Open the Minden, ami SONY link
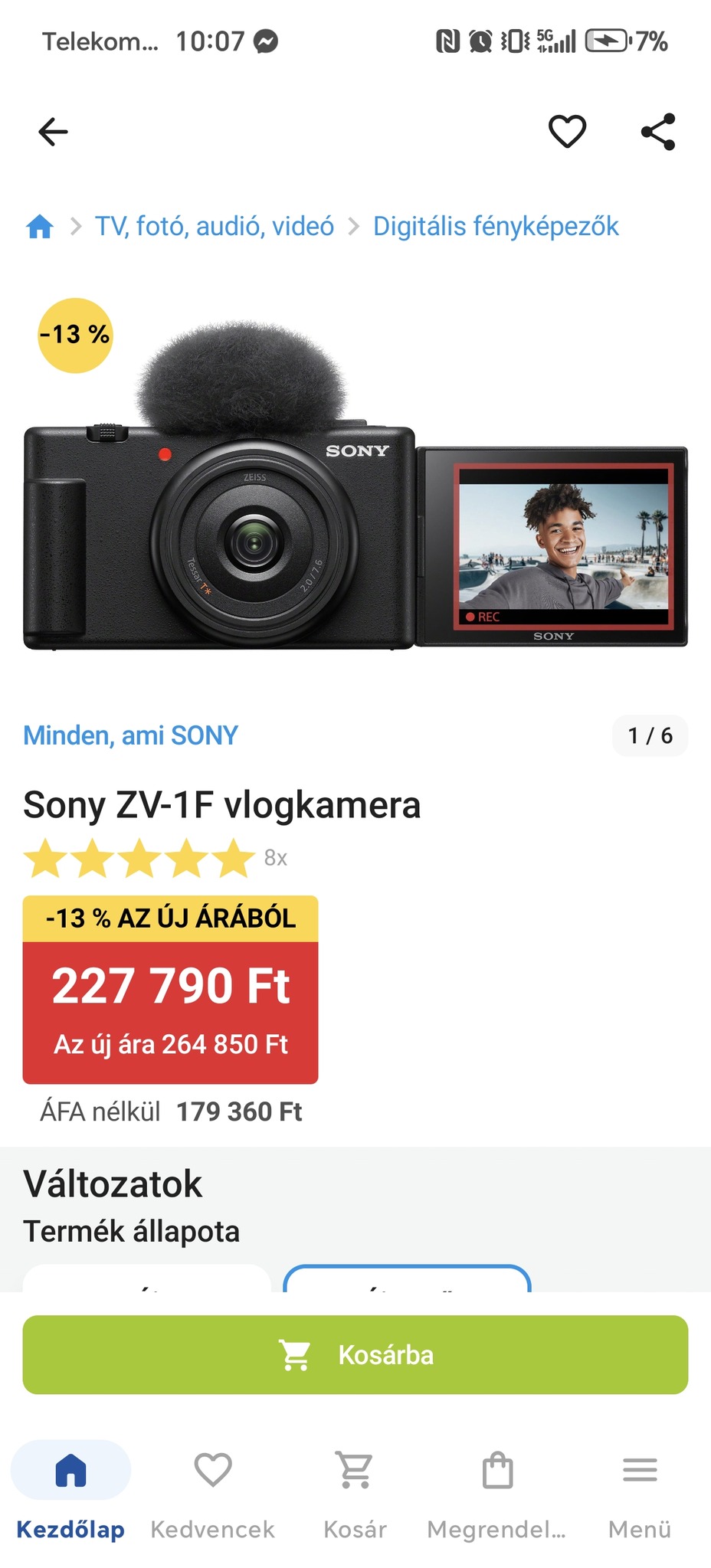 130,735
